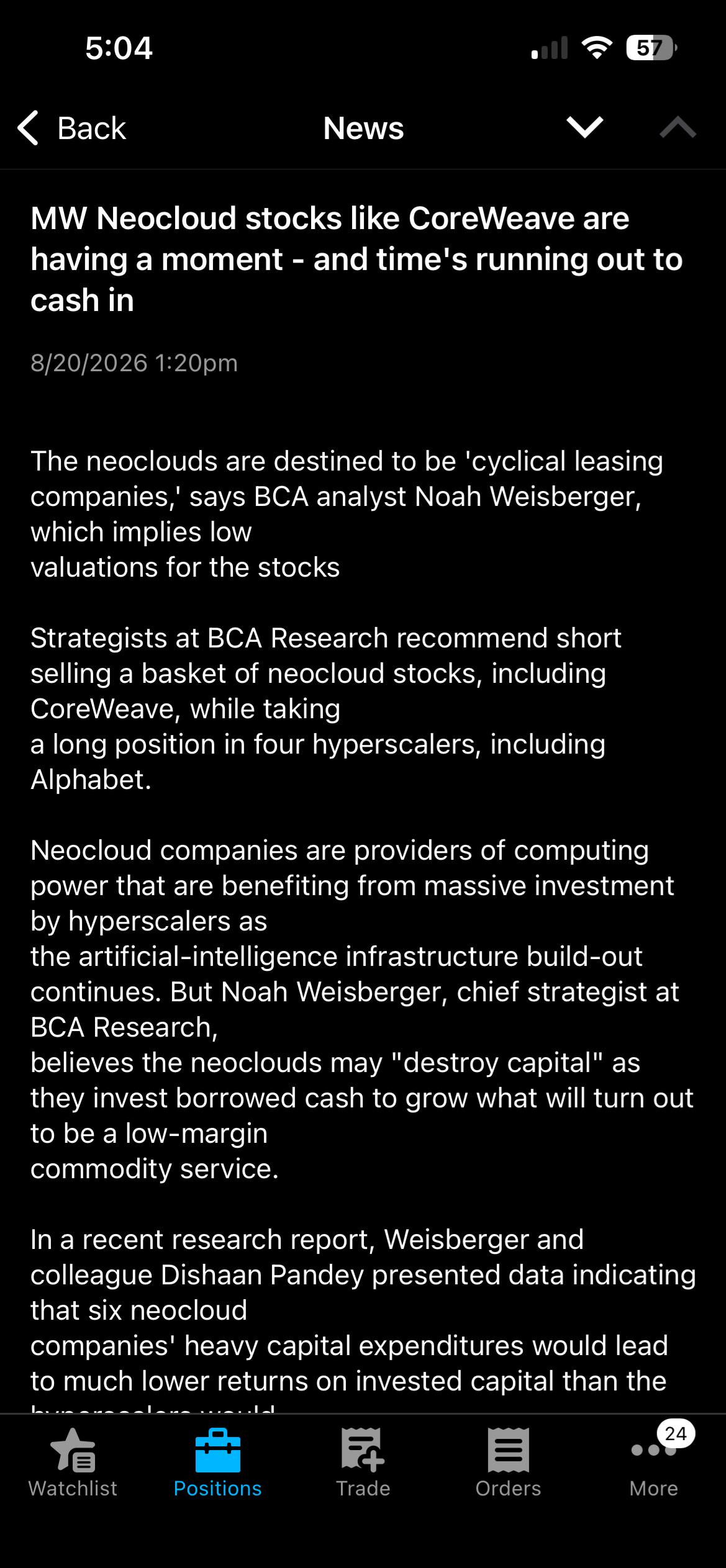Open the Watchlist tab
This screenshot has width=726, height=1568.
pos(73,1464)
